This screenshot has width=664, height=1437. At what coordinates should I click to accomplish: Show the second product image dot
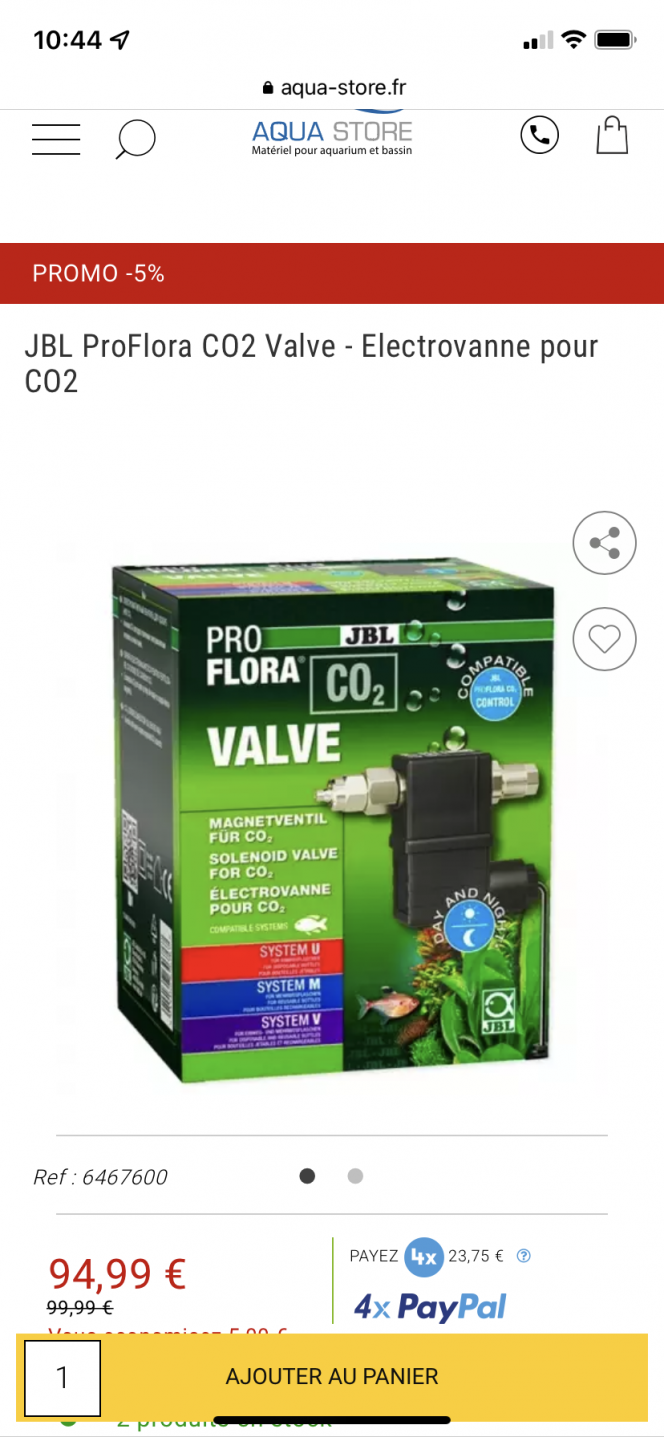pos(355,1176)
